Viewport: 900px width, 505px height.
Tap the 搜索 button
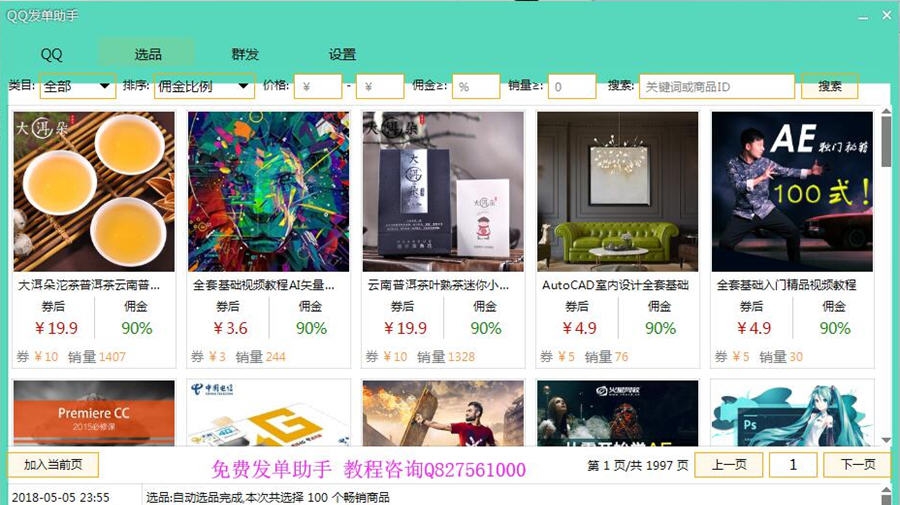(x=829, y=87)
